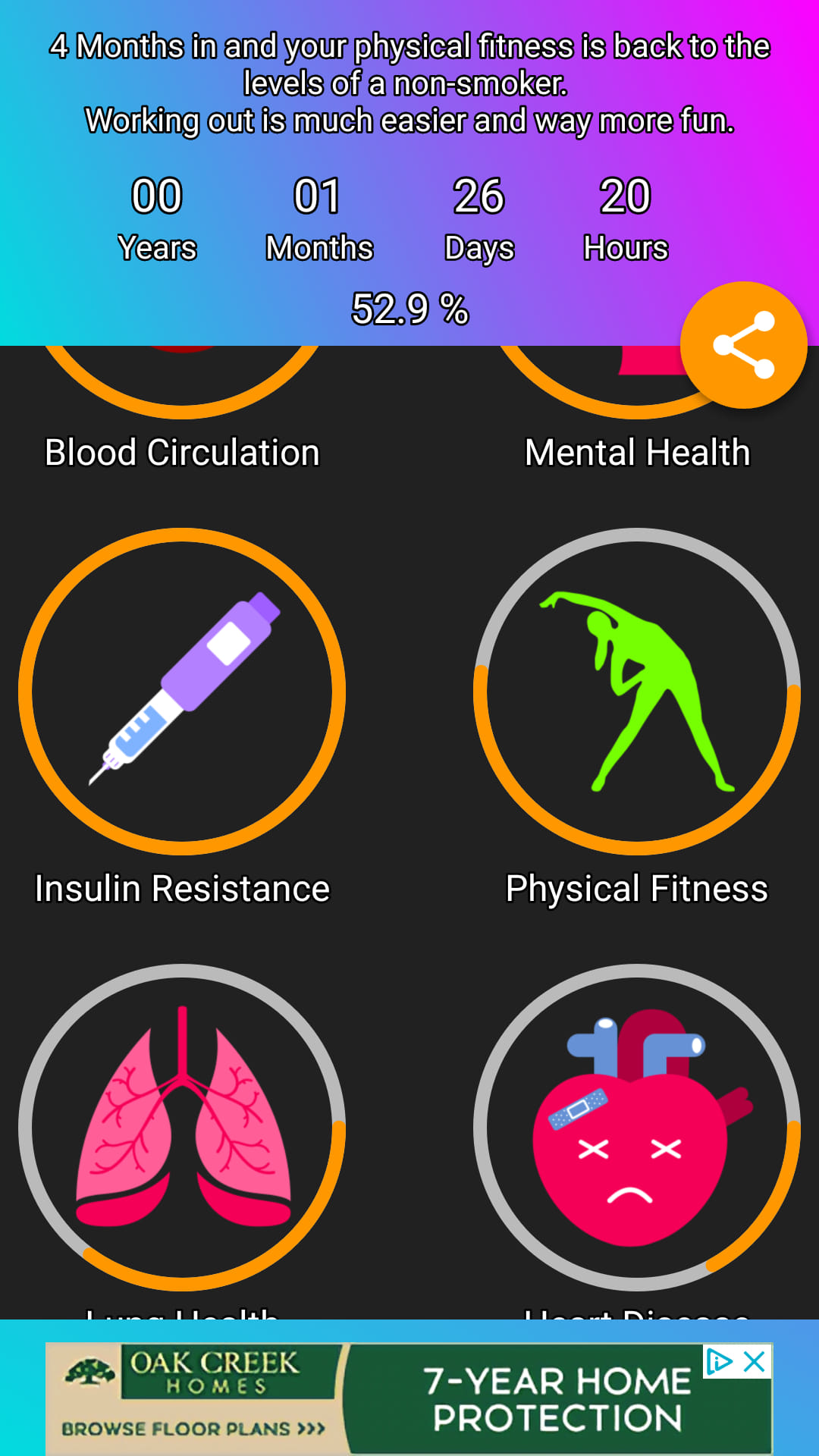Open the Oak Creek Homes ad banner
The width and height of the screenshot is (819, 1456).
coord(409,1399)
